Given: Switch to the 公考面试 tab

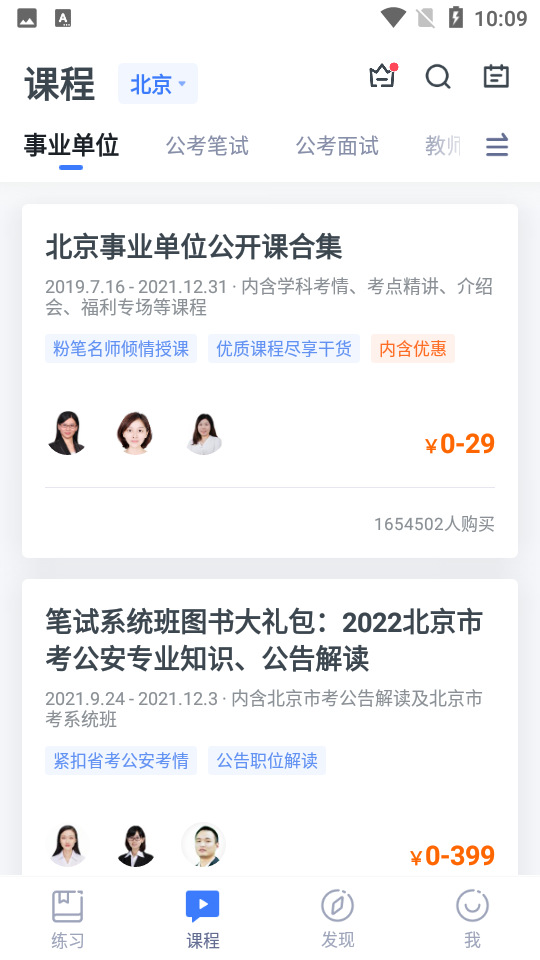Looking at the screenshot, I should (x=337, y=146).
